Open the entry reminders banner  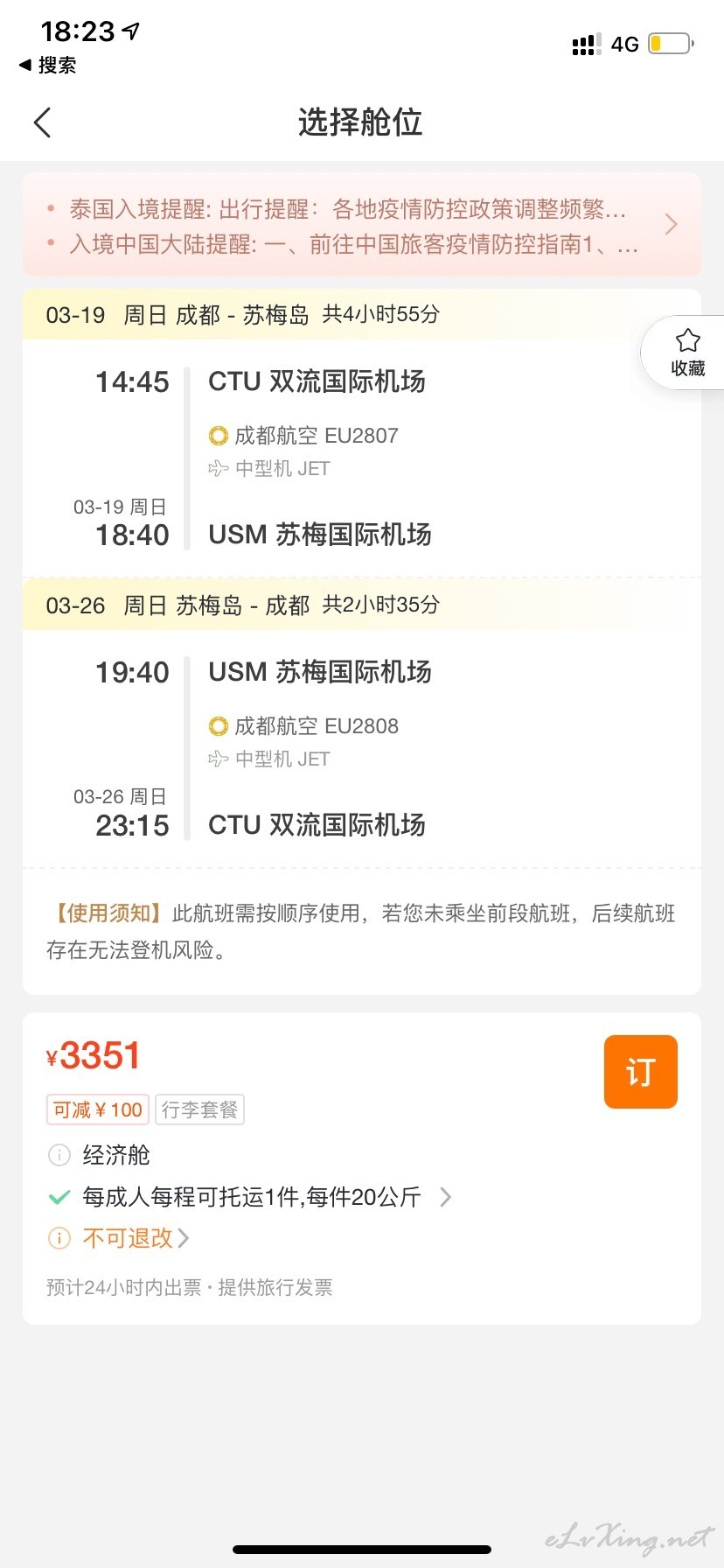click(362, 225)
